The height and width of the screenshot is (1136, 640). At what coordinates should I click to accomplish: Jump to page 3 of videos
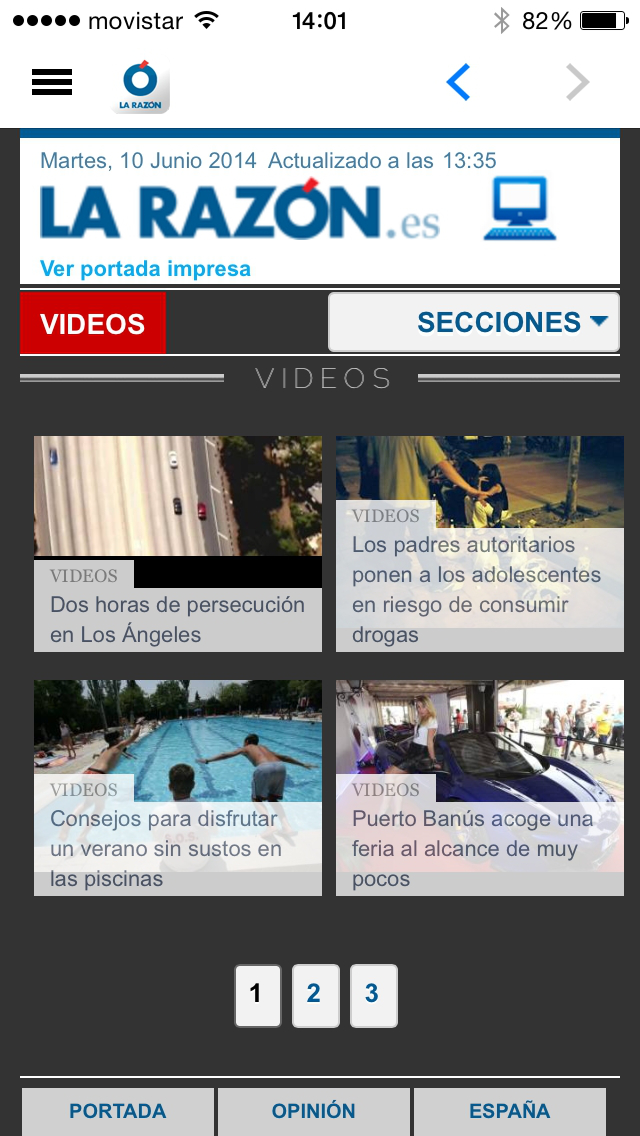[373, 995]
